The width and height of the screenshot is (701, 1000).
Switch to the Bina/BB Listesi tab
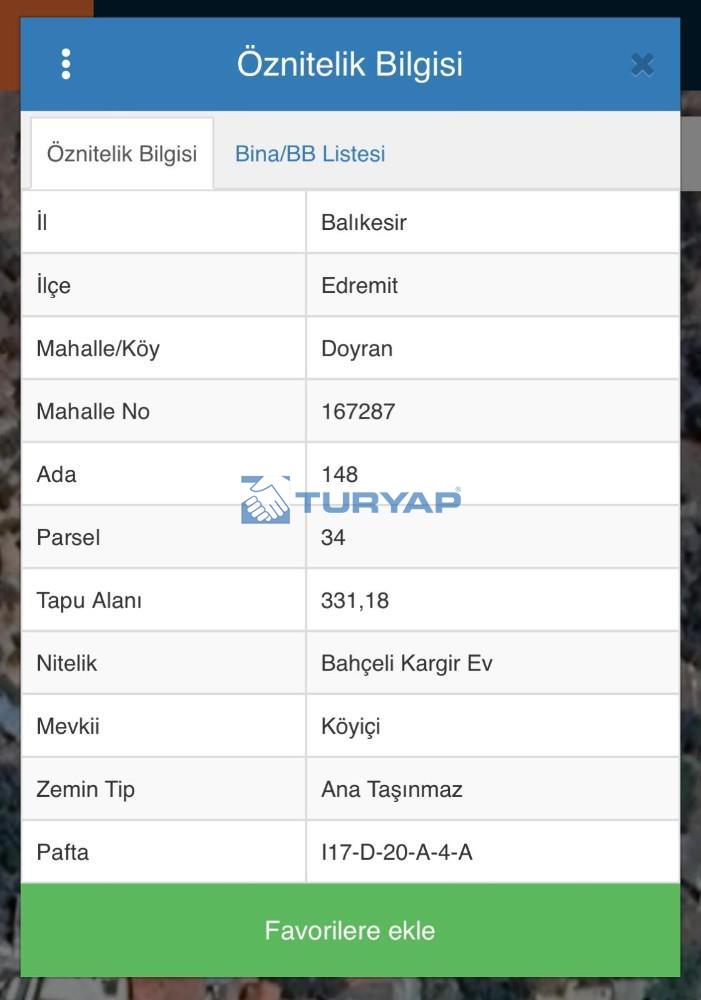tap(310, 154)
